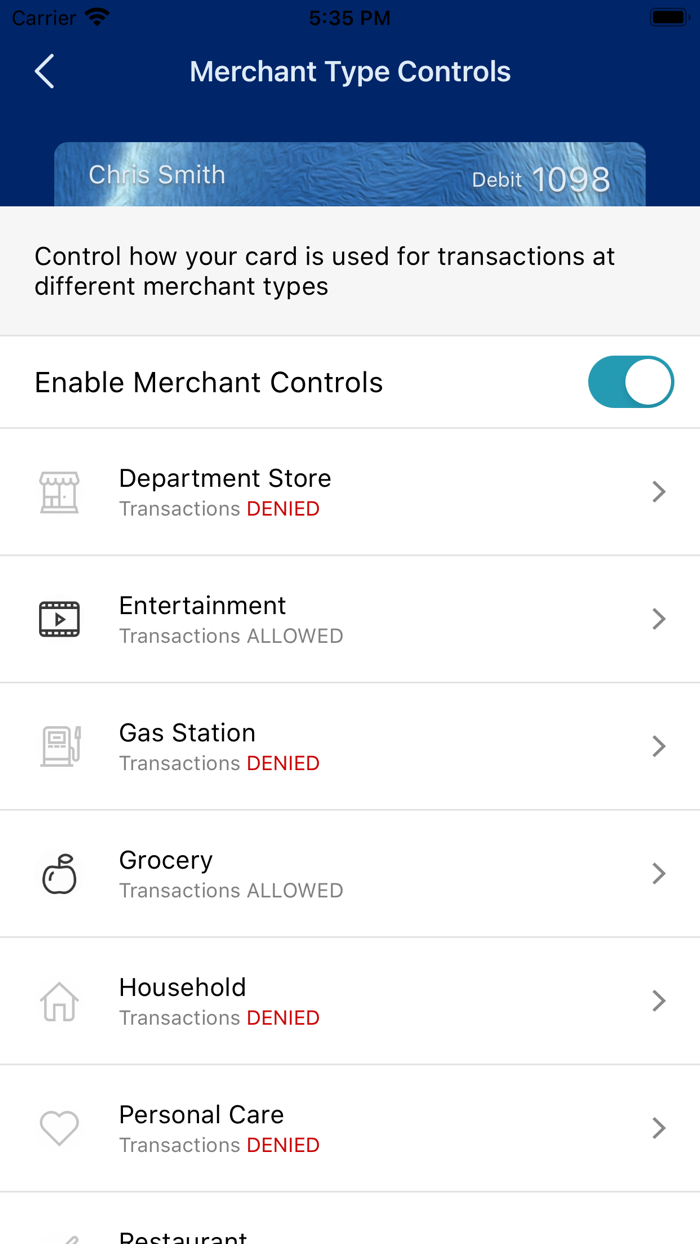Open Grocery transaction controls

(x=350, y=874)
